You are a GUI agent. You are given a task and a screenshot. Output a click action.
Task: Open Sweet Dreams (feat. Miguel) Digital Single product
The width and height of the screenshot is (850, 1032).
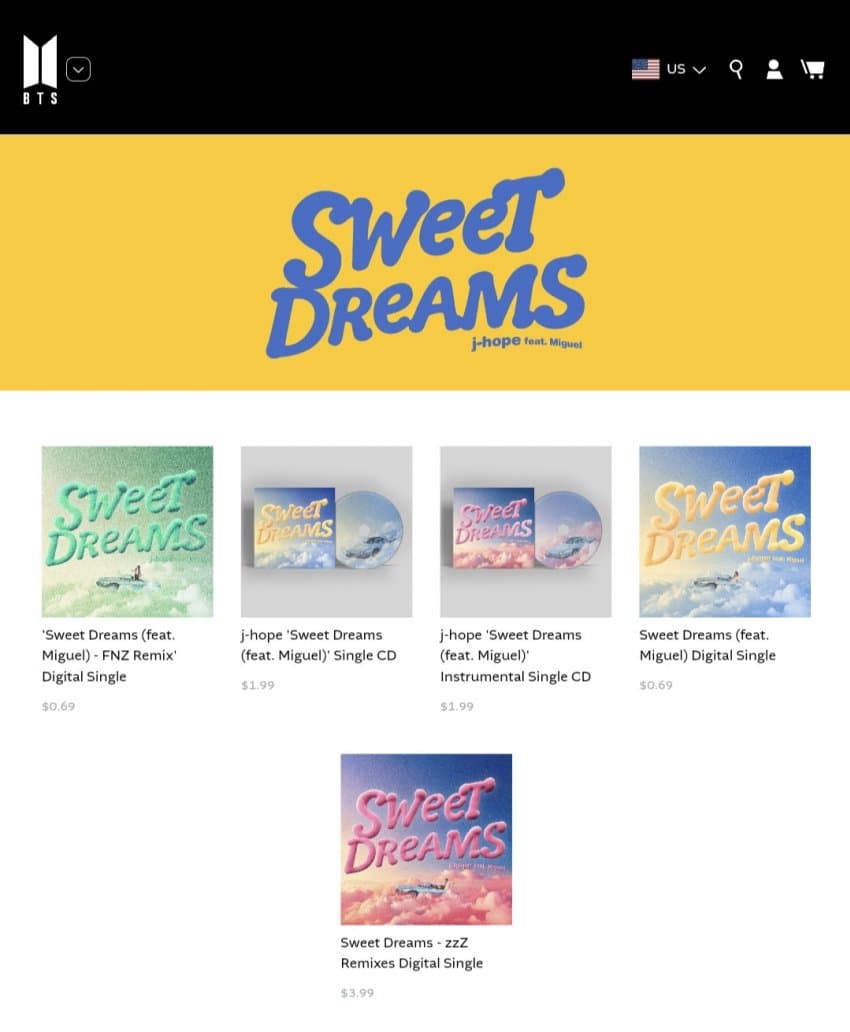tap(724, 531)
